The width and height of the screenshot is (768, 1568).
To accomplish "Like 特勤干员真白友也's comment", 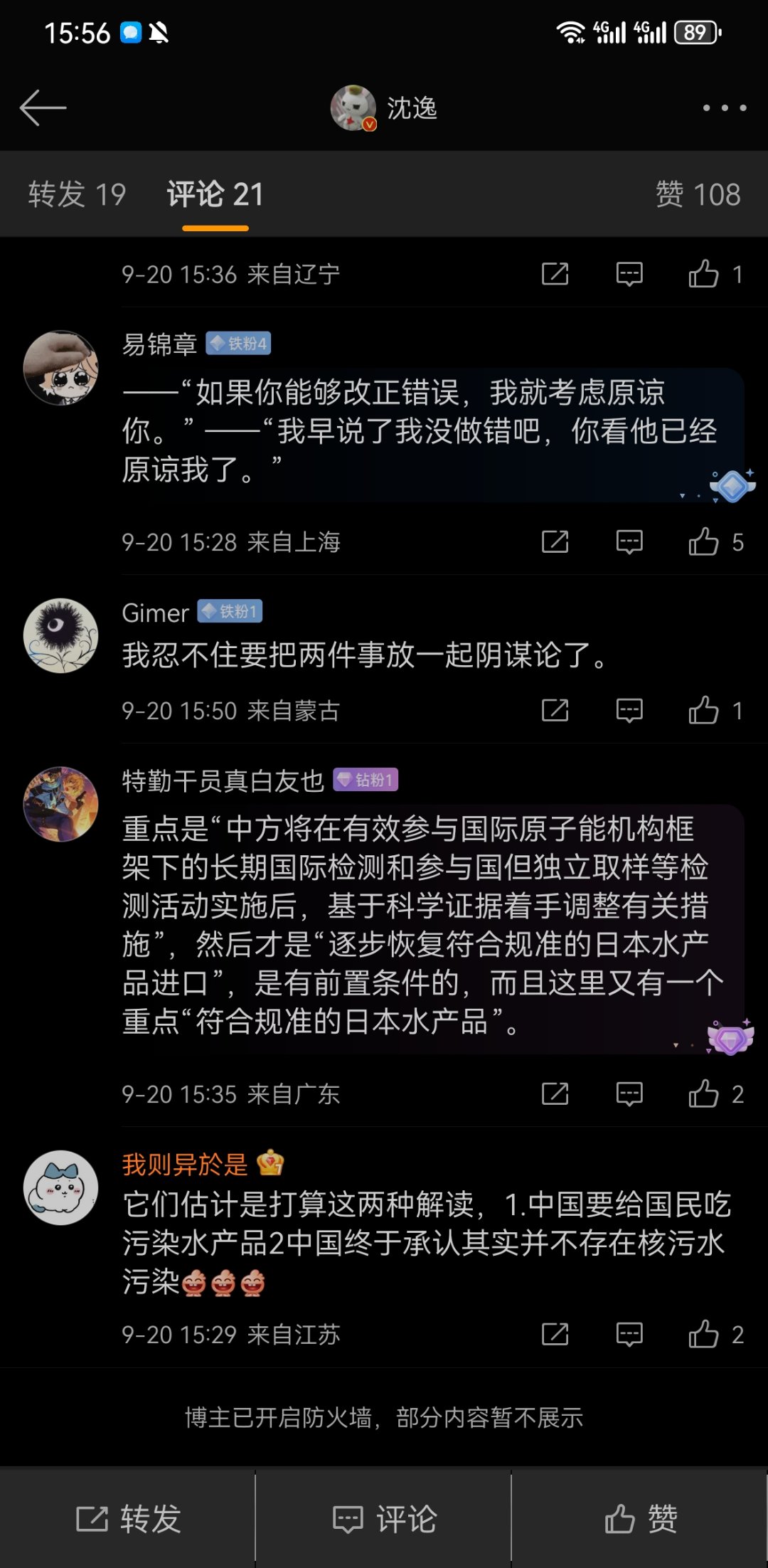I will click(x=716, y=1093).
